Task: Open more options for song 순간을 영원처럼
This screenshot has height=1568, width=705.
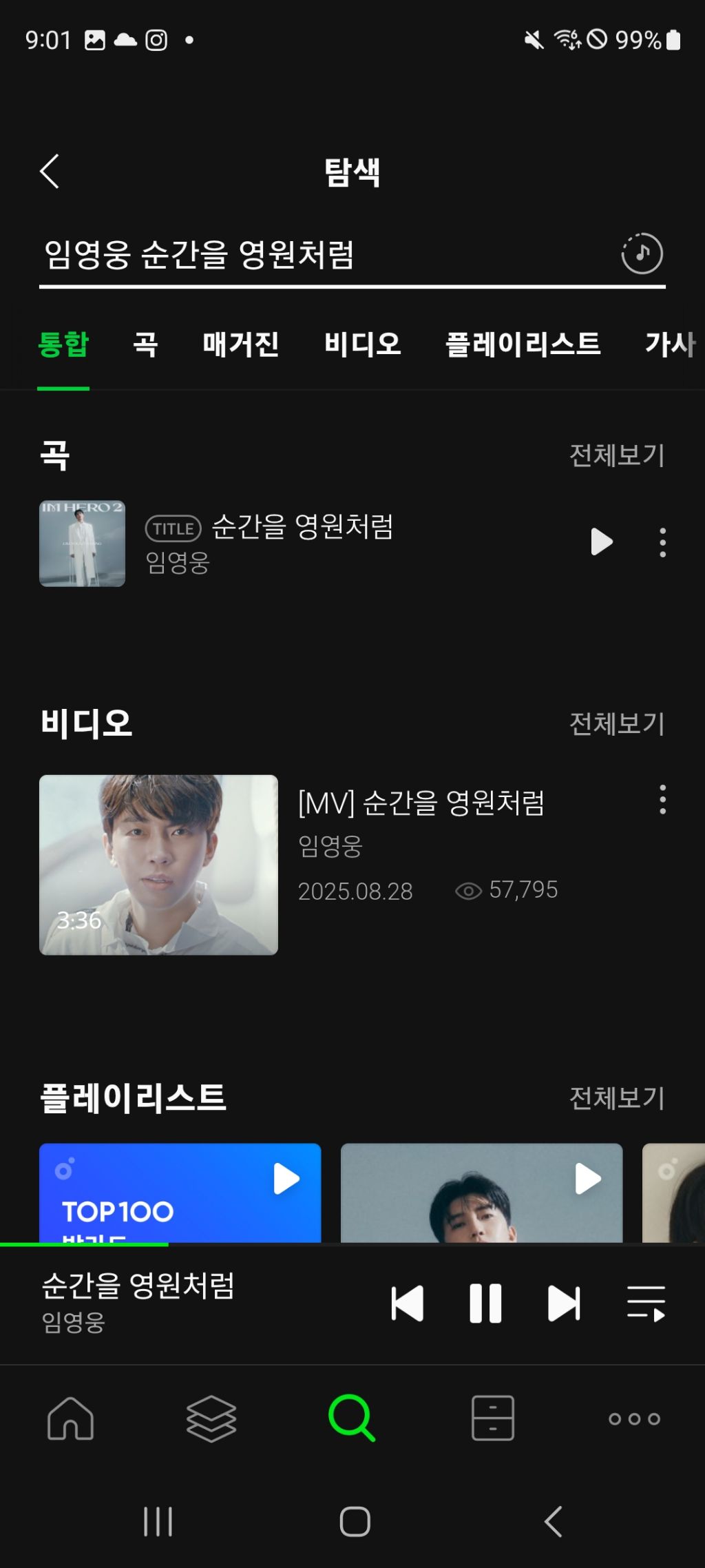Action: pyautogui.click(x=662, y=543)
